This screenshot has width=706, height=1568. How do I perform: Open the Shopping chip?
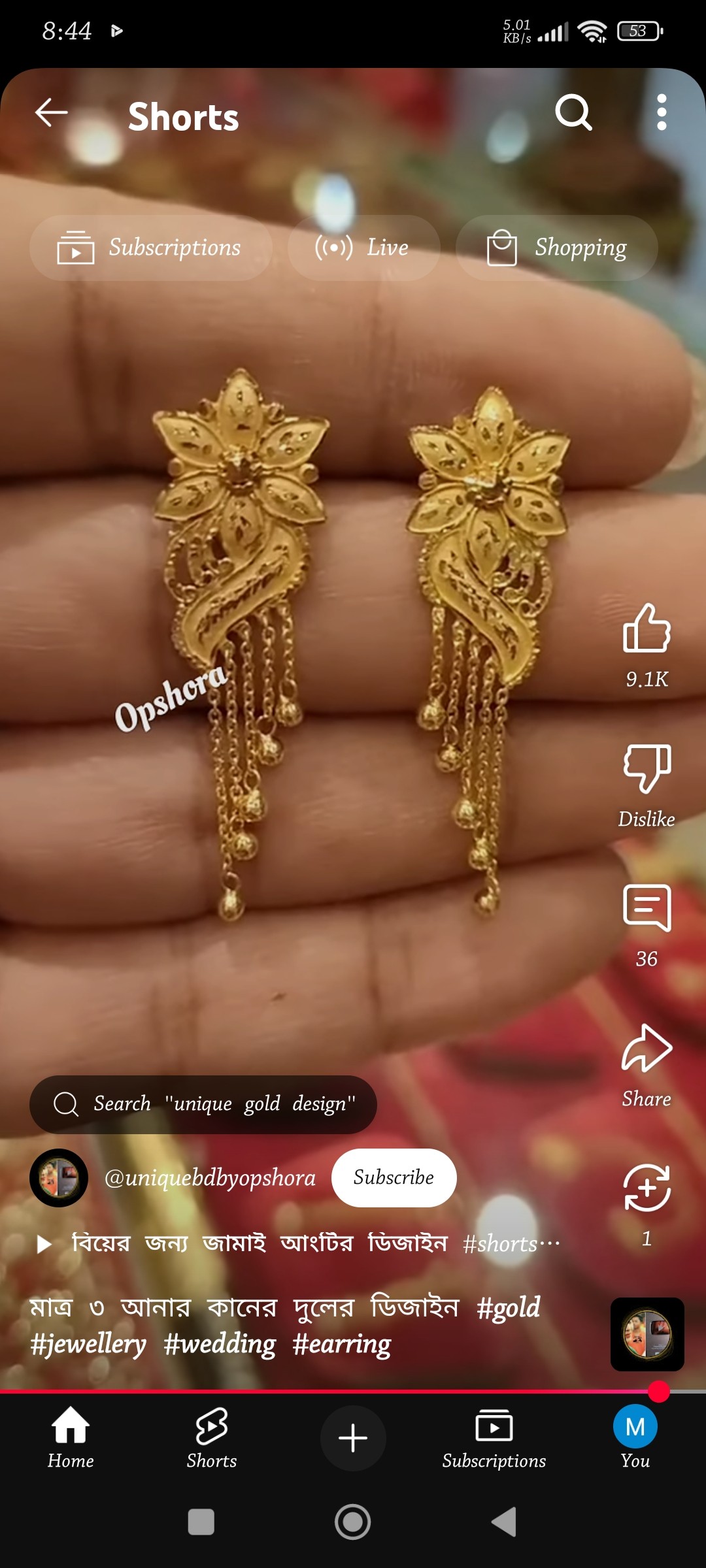click(x=556, y=248)
